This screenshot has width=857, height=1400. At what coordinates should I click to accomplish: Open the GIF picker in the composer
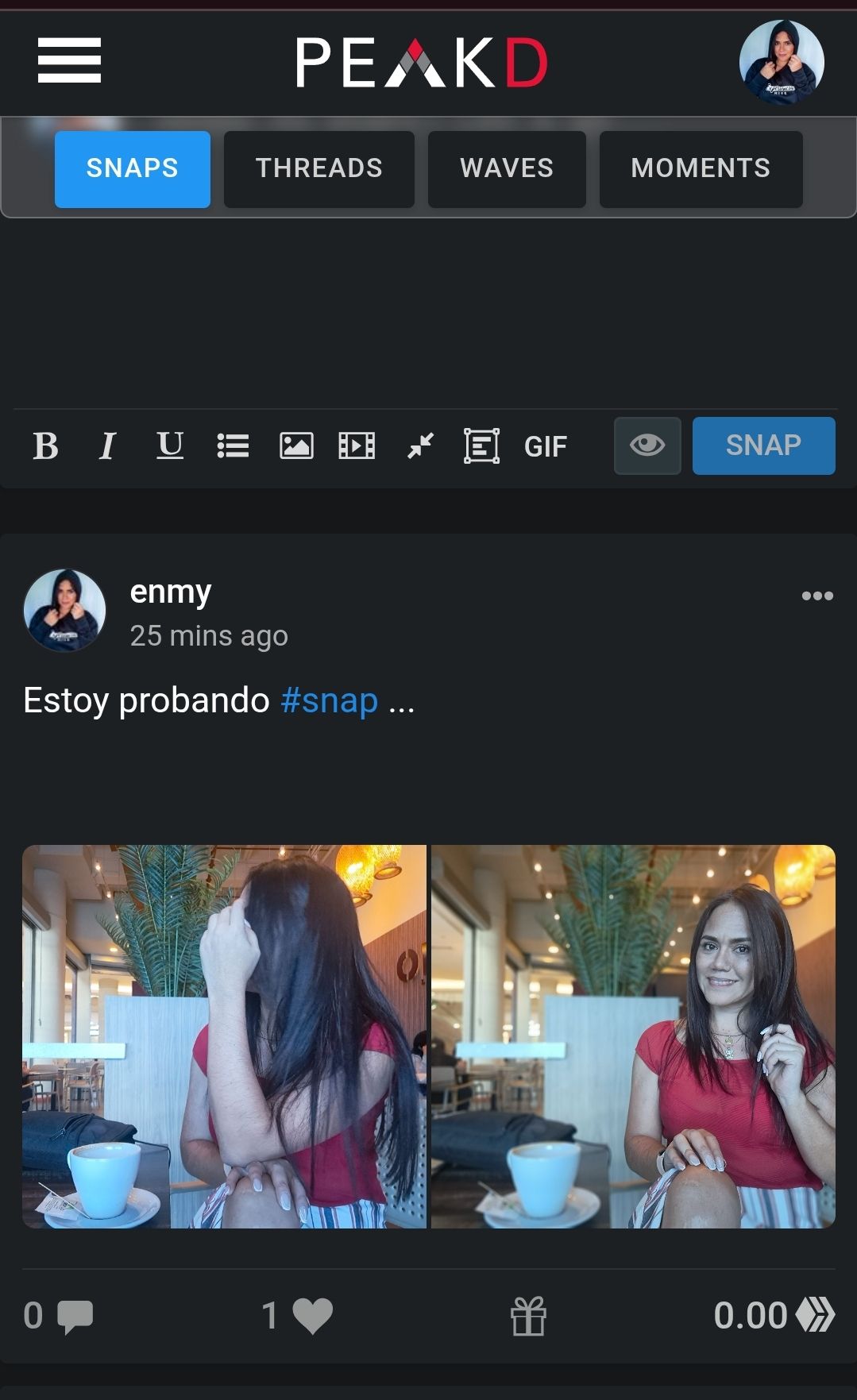[x=545, y=446]
